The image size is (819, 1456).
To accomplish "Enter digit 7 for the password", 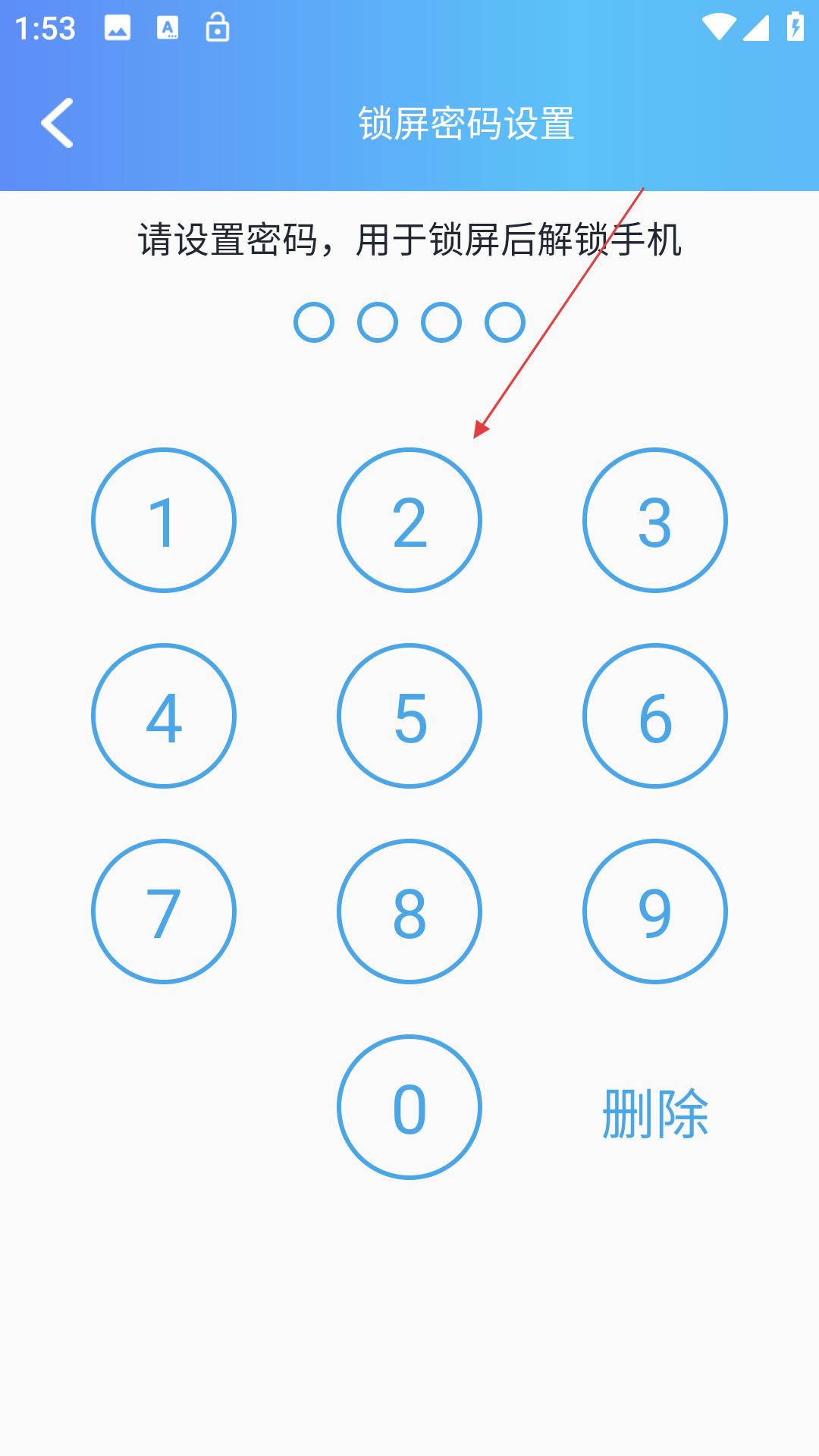I will (164, 912).
